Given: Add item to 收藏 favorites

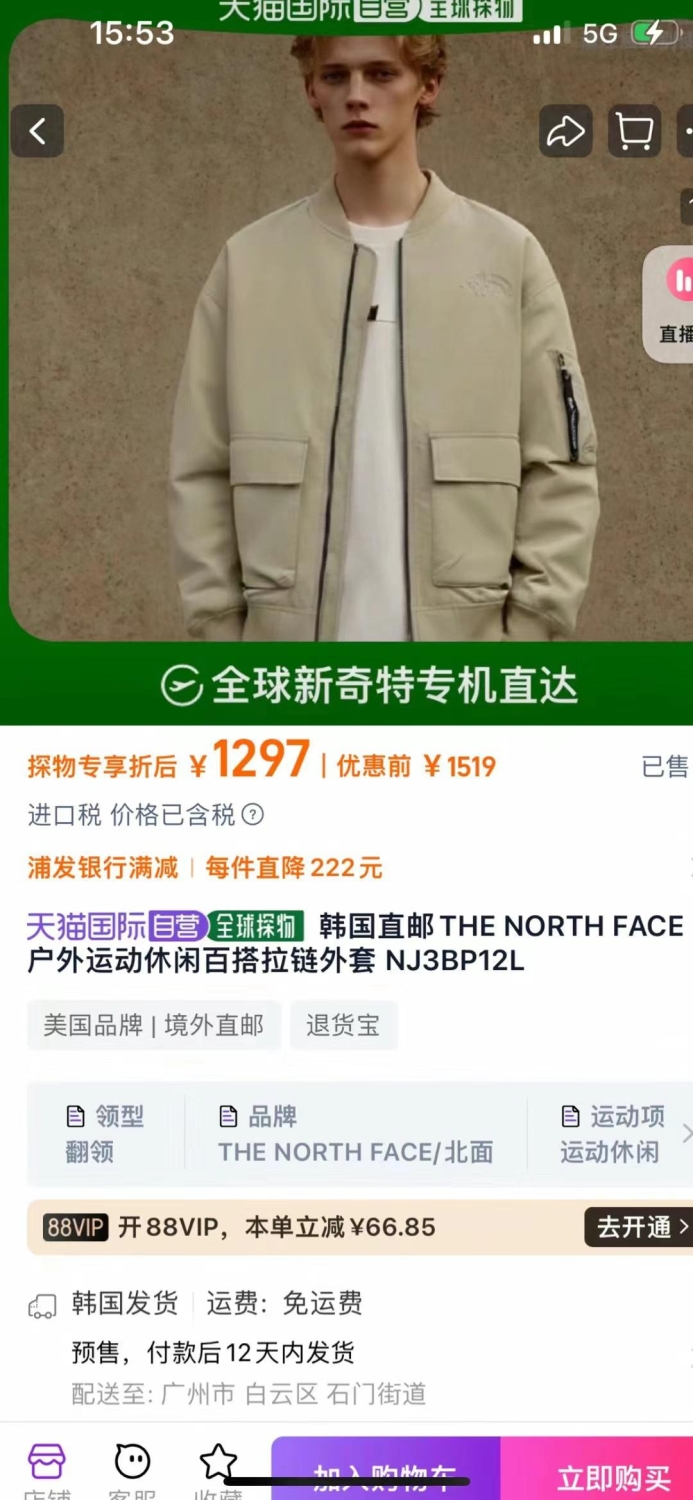Looking at the screenshot, I should click(218, 1470).
